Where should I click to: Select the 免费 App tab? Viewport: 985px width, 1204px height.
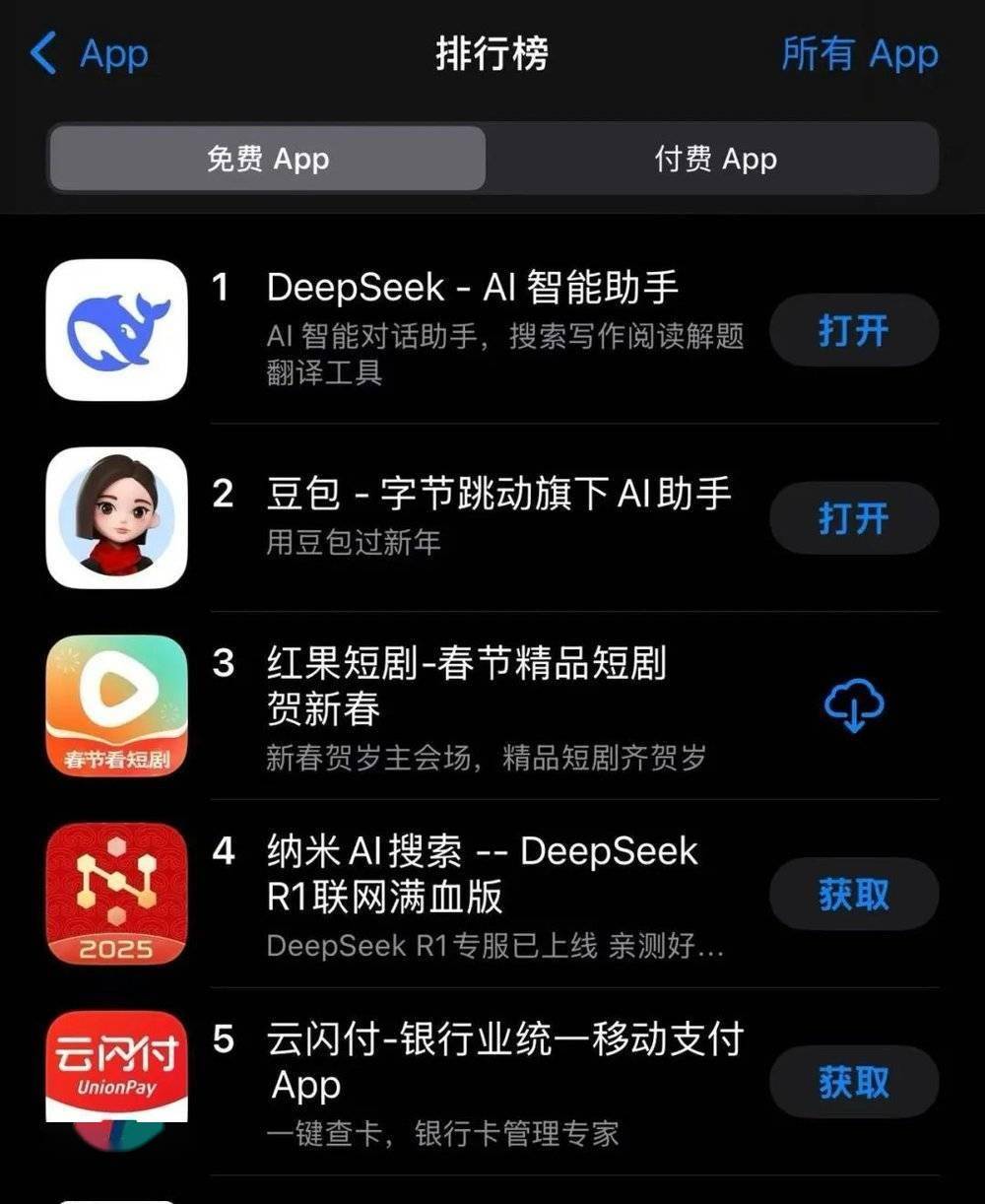click(268, 159)
